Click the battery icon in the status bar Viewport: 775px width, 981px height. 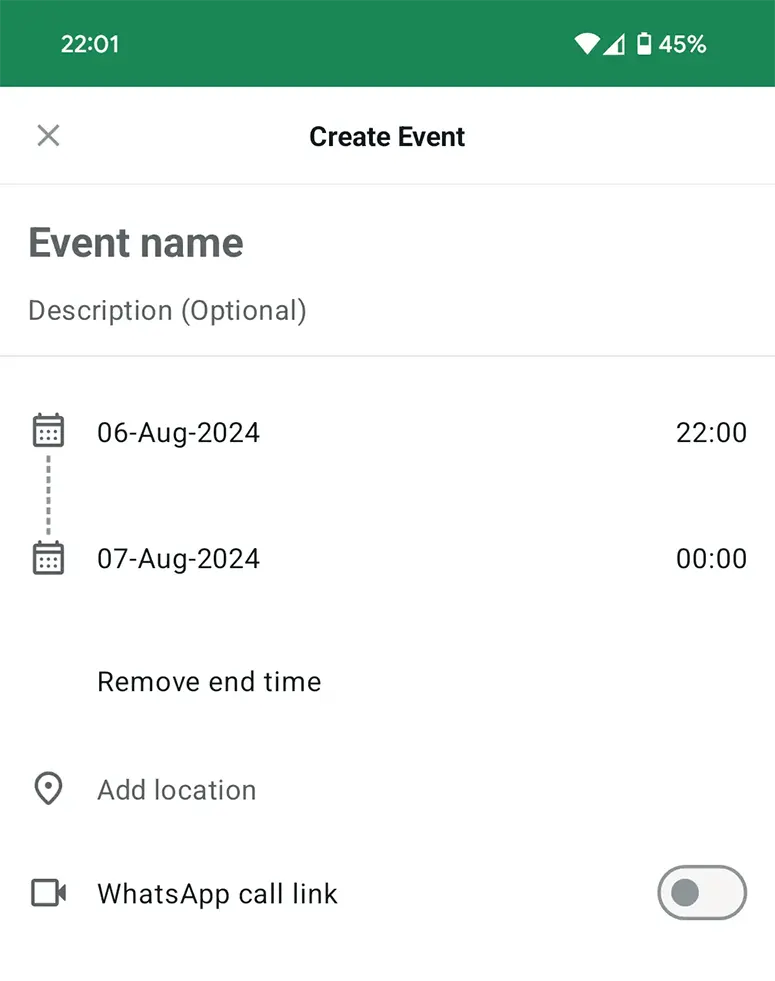[646, 44]
